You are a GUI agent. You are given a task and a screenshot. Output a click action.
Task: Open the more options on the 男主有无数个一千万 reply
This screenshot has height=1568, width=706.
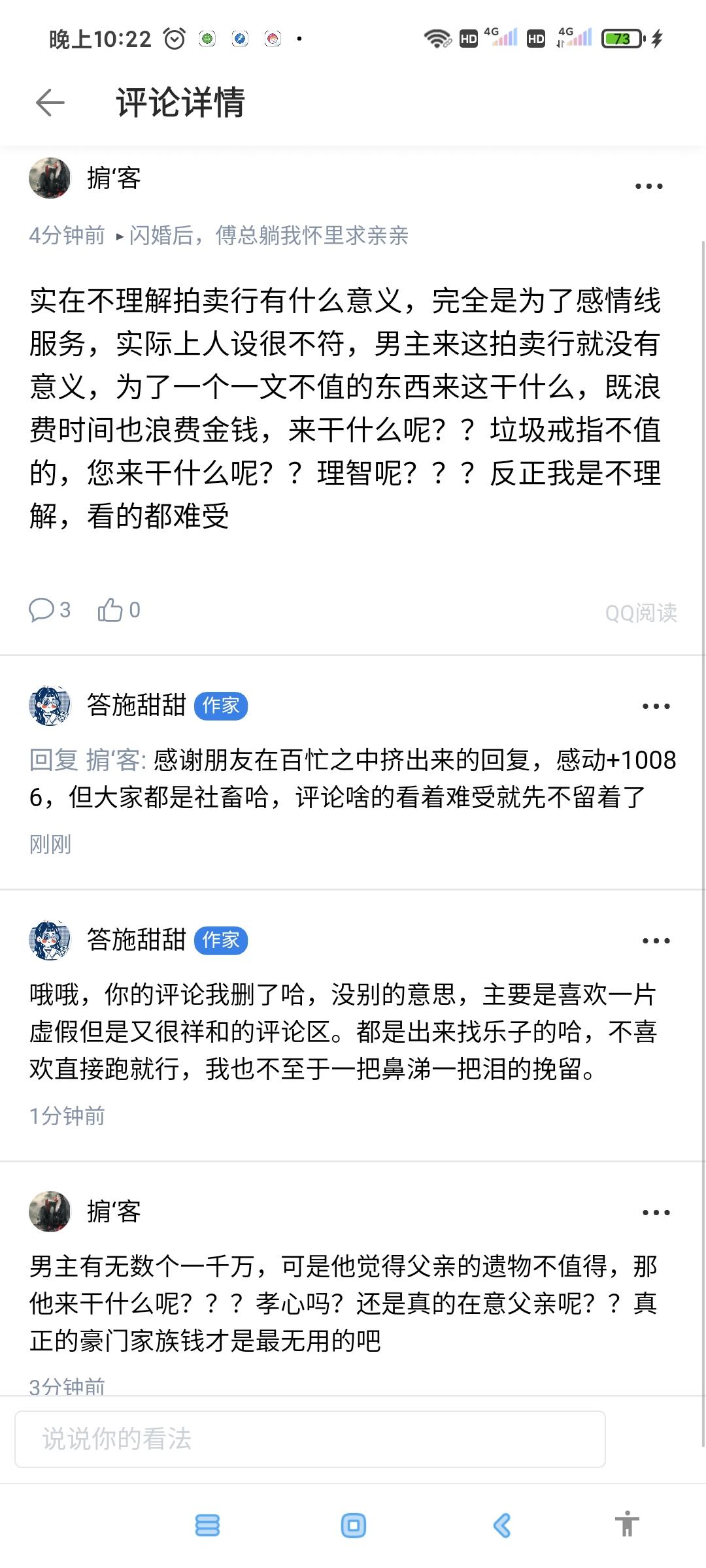point(656,1213)
